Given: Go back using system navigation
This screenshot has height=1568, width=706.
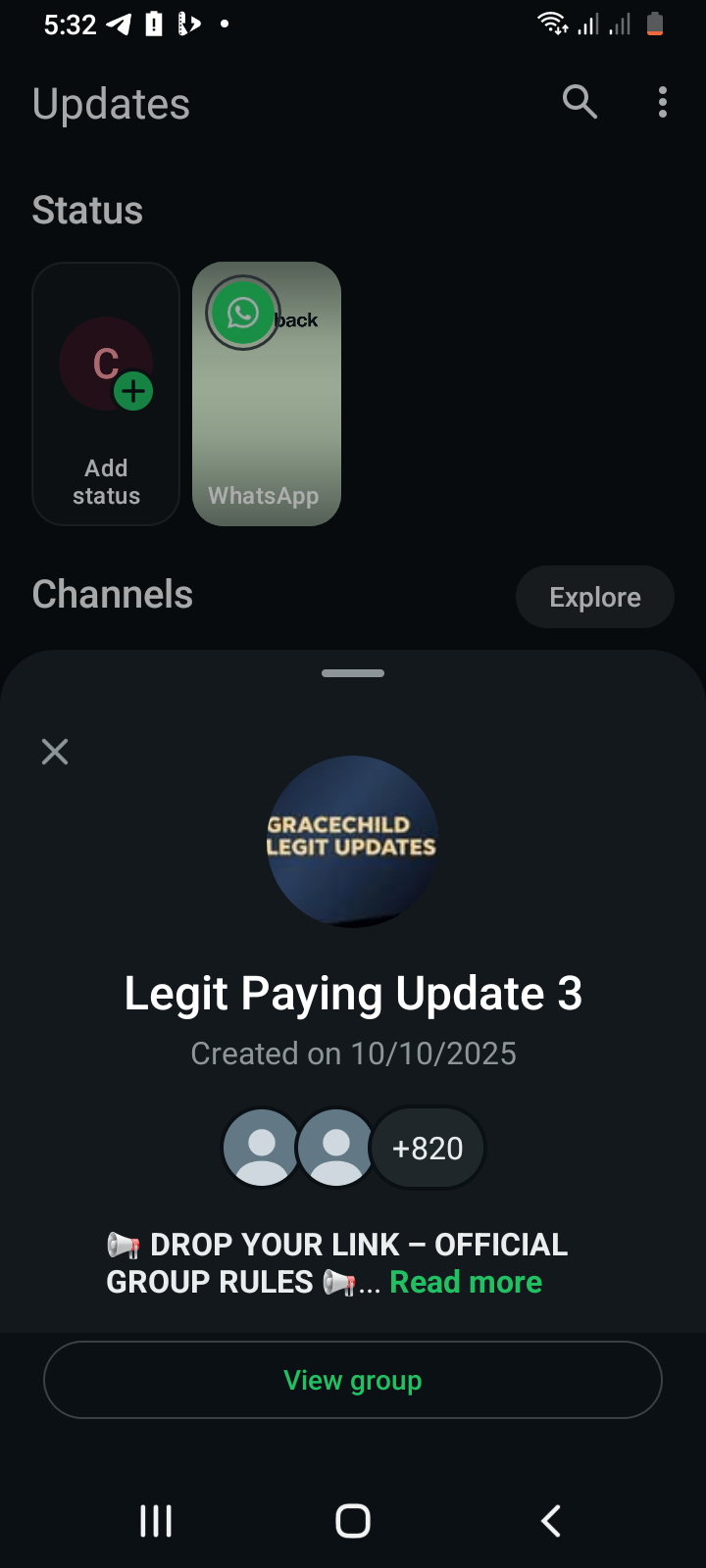Looking at the screenshot, I should coord(551,1521).
